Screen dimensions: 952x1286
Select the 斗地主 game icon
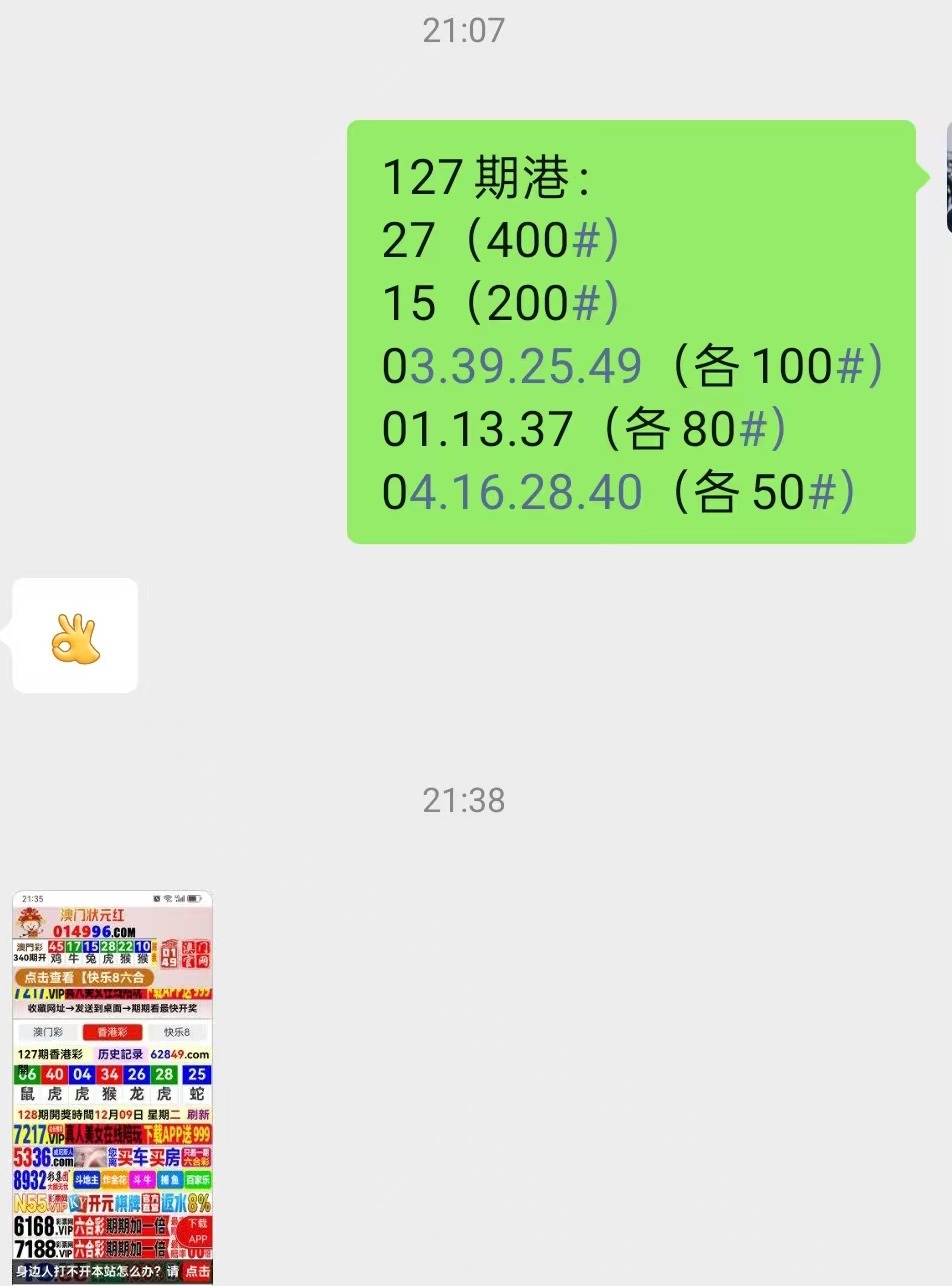[87, 1180]
